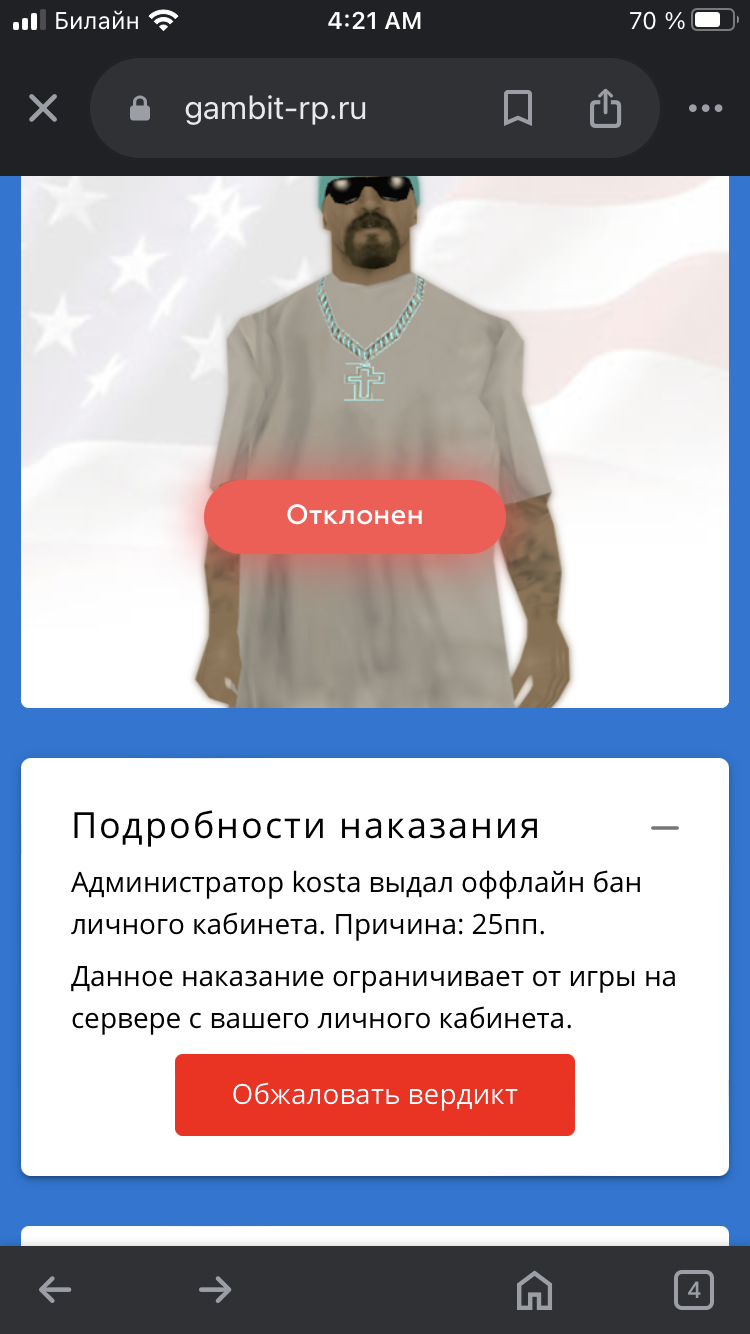Bookmark this page
Screen dimensions: 750x1334
coord(518,108)
